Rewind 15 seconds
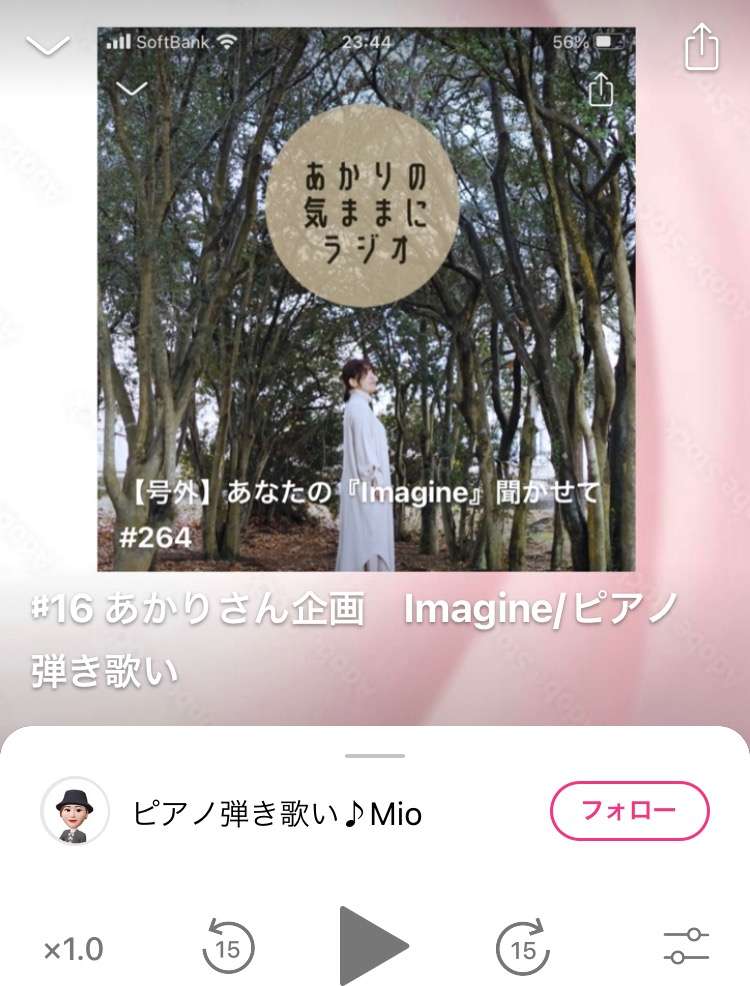Screen dimensions: 750x986 [228, 946]
